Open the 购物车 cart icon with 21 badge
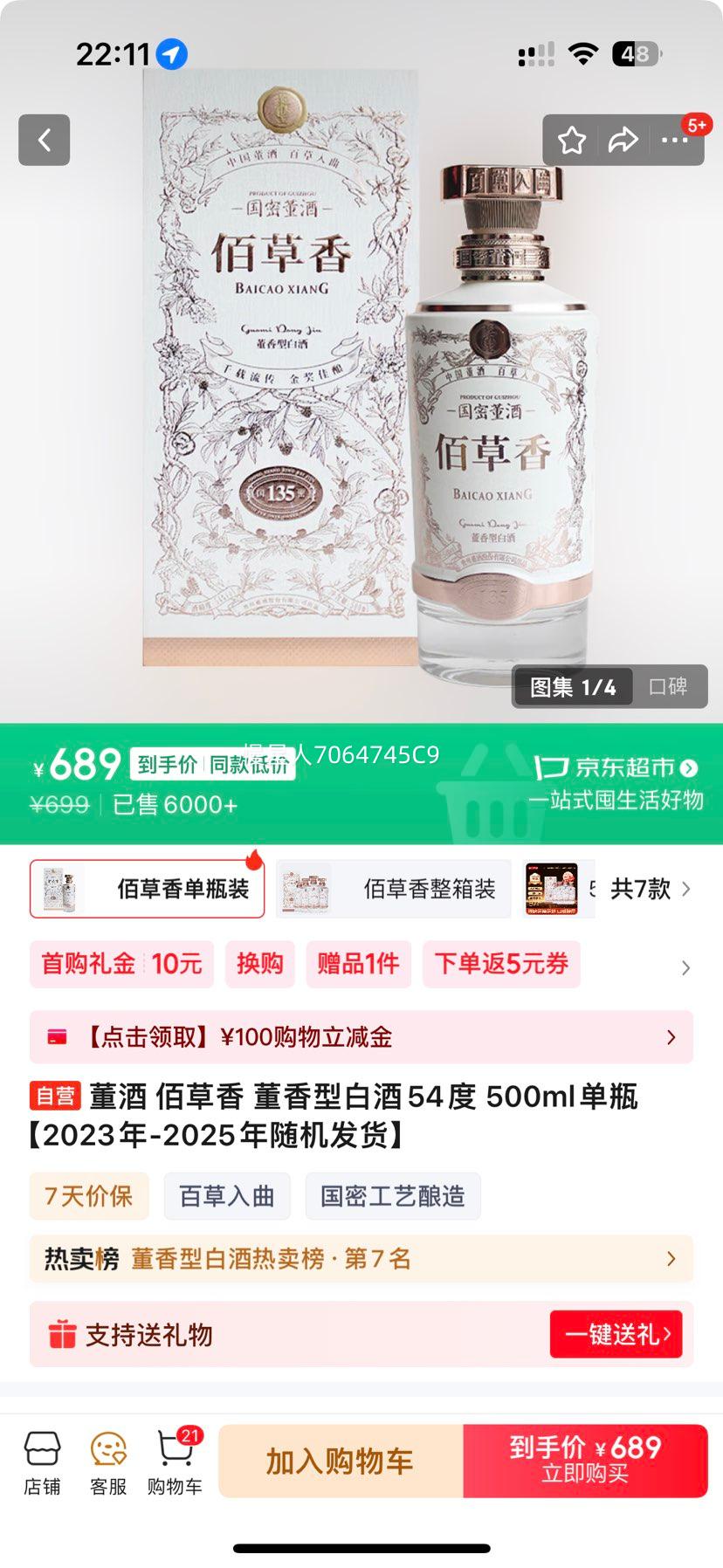This screenshot has height=1568, width=723. point(173,1460)
